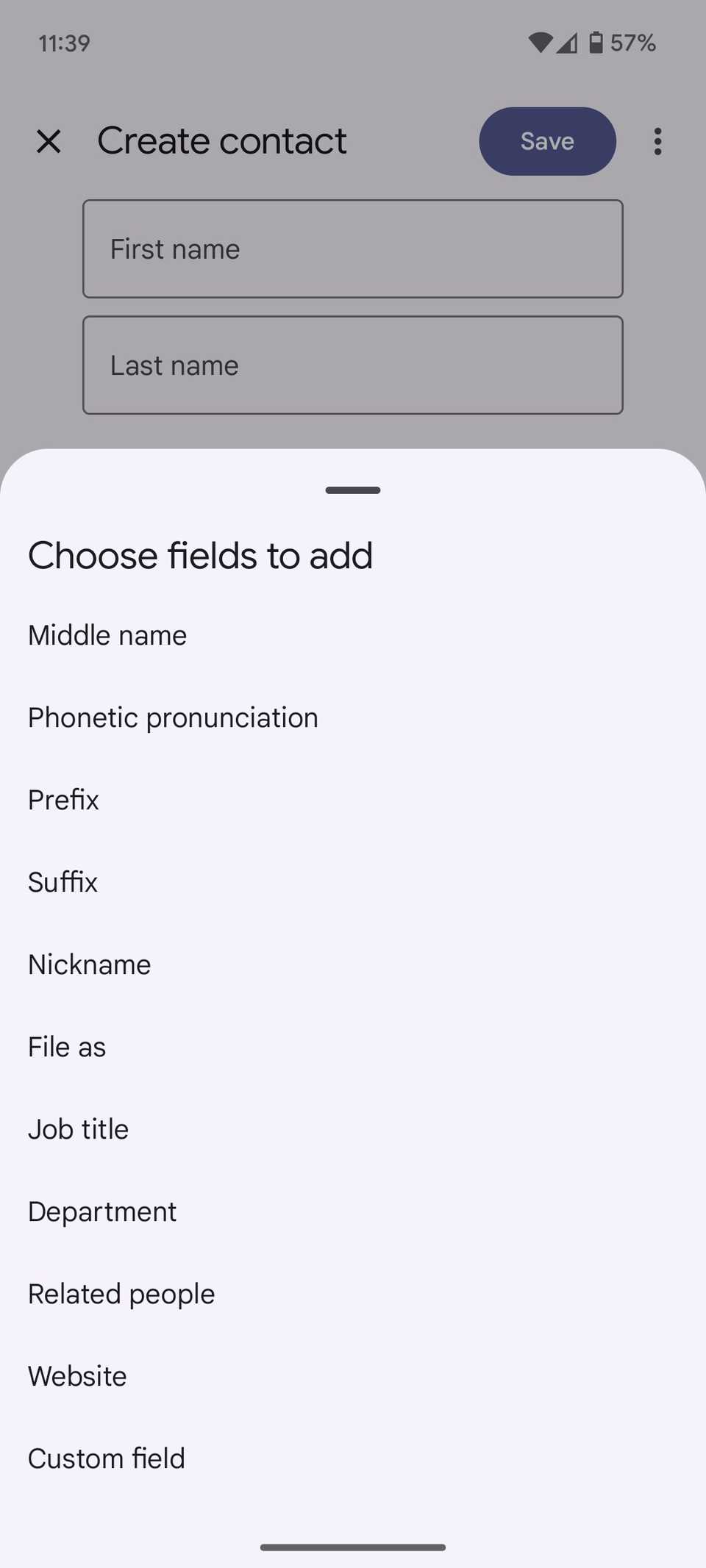Add a Middle name field
This screenshot has height=1568, width=706.
[107, 634]
